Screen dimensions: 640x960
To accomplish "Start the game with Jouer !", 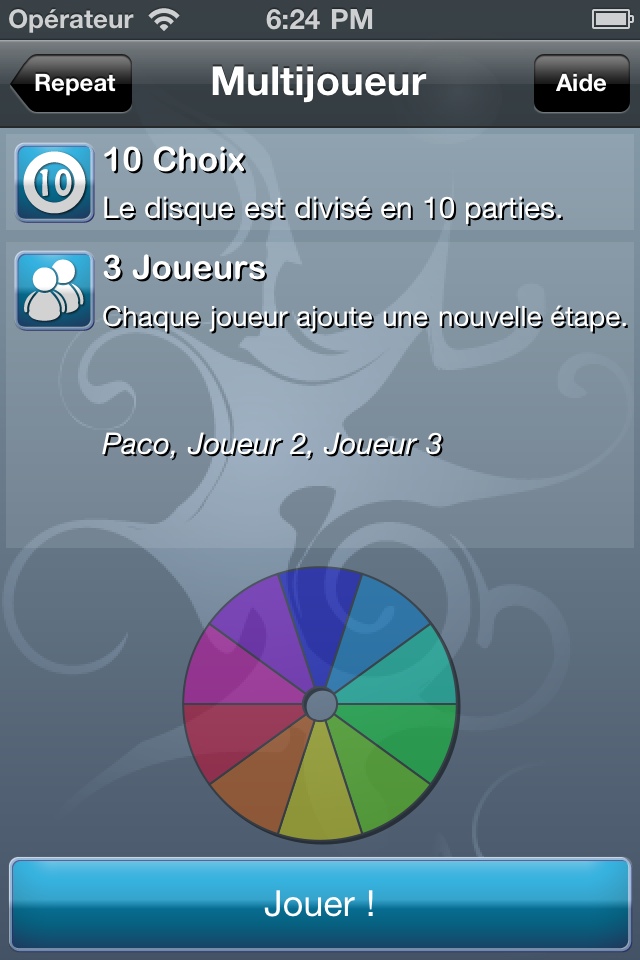I will click(320, 904).
